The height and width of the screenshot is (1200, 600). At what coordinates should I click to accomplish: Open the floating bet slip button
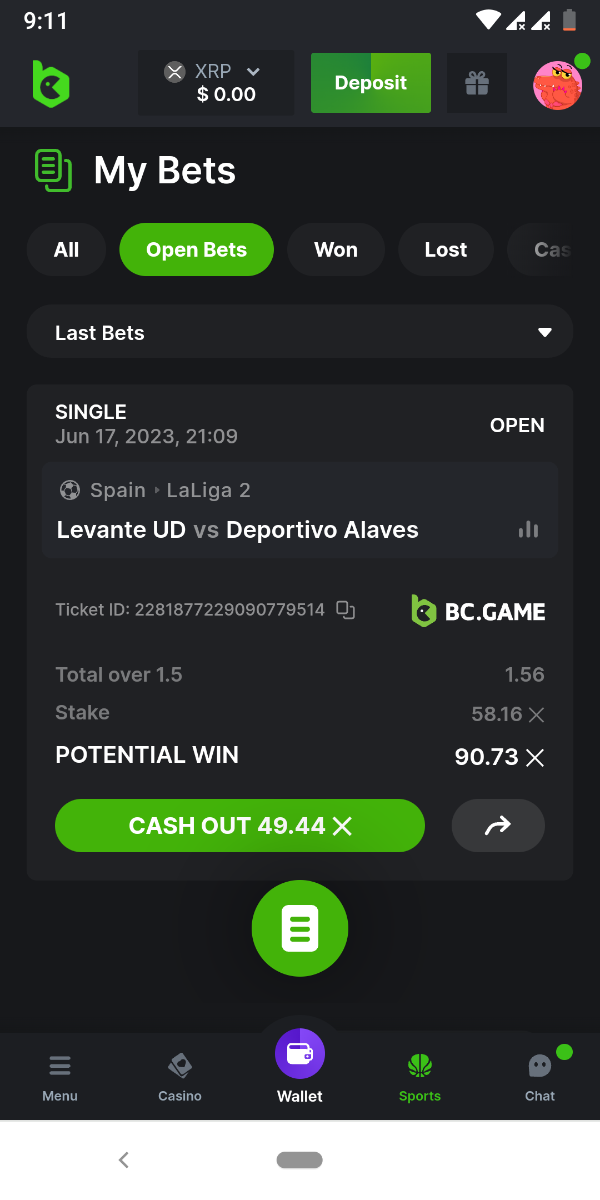pyautogui.click(x=300, y=929)
